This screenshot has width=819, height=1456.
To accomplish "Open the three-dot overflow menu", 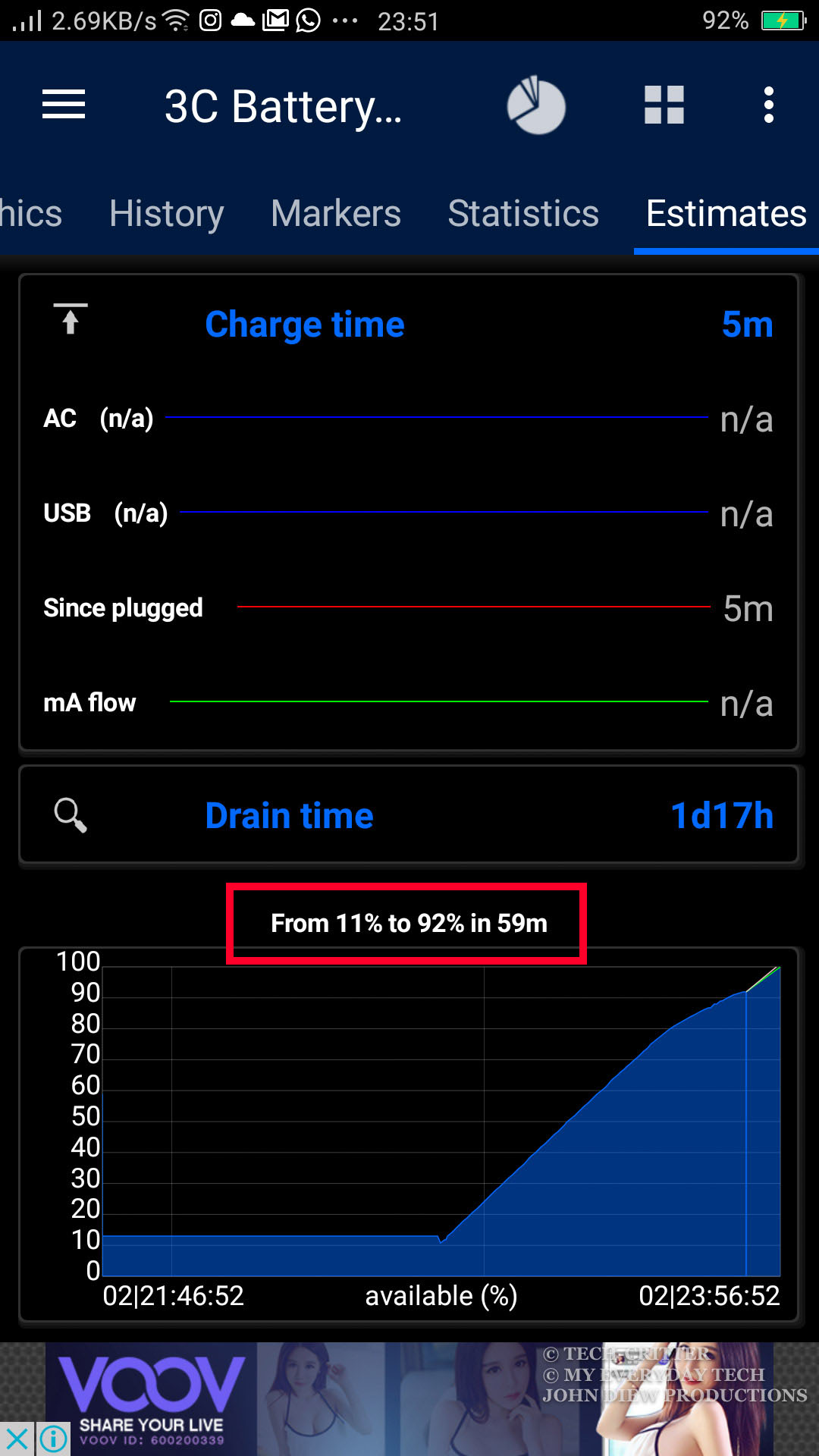I will (x=769, y=105).
